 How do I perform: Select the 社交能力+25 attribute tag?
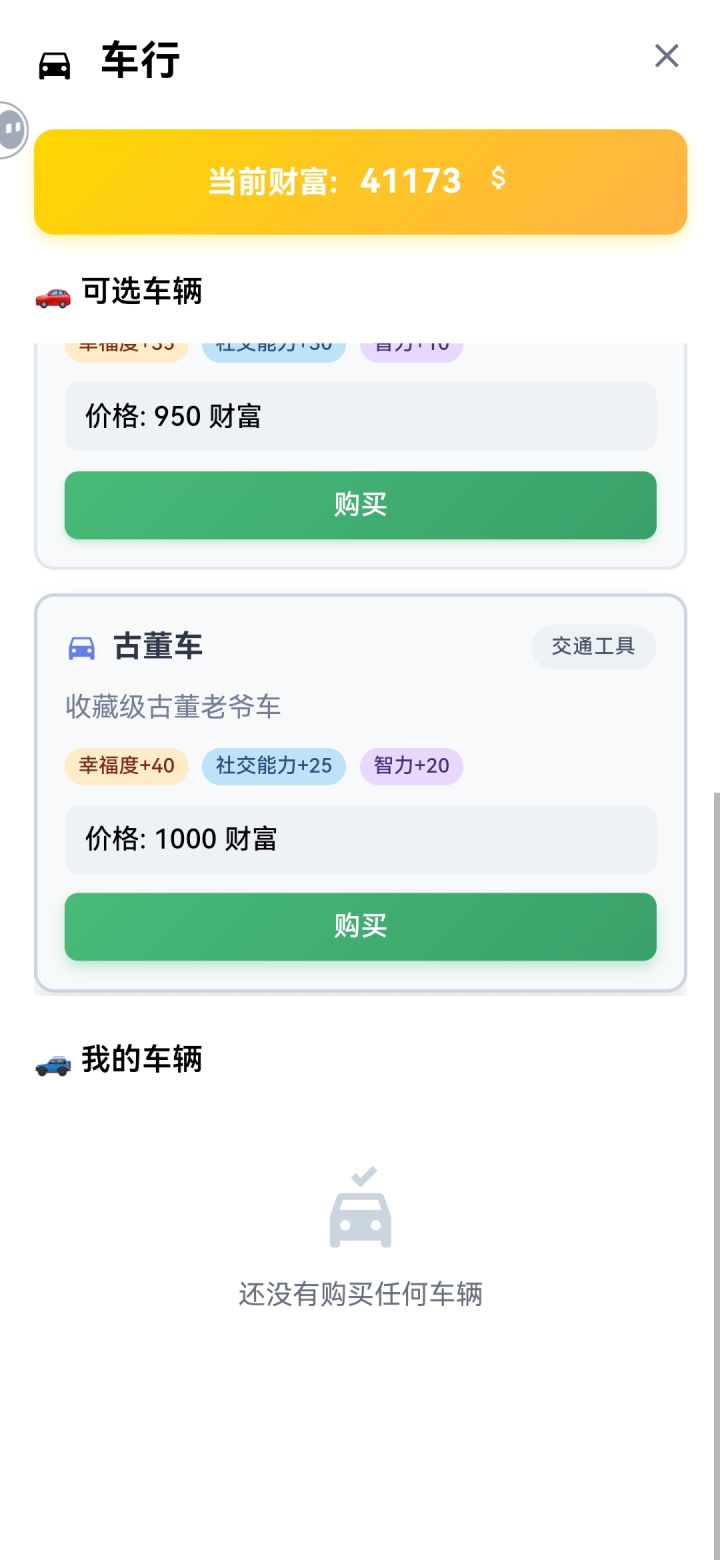tap(272, 766)
